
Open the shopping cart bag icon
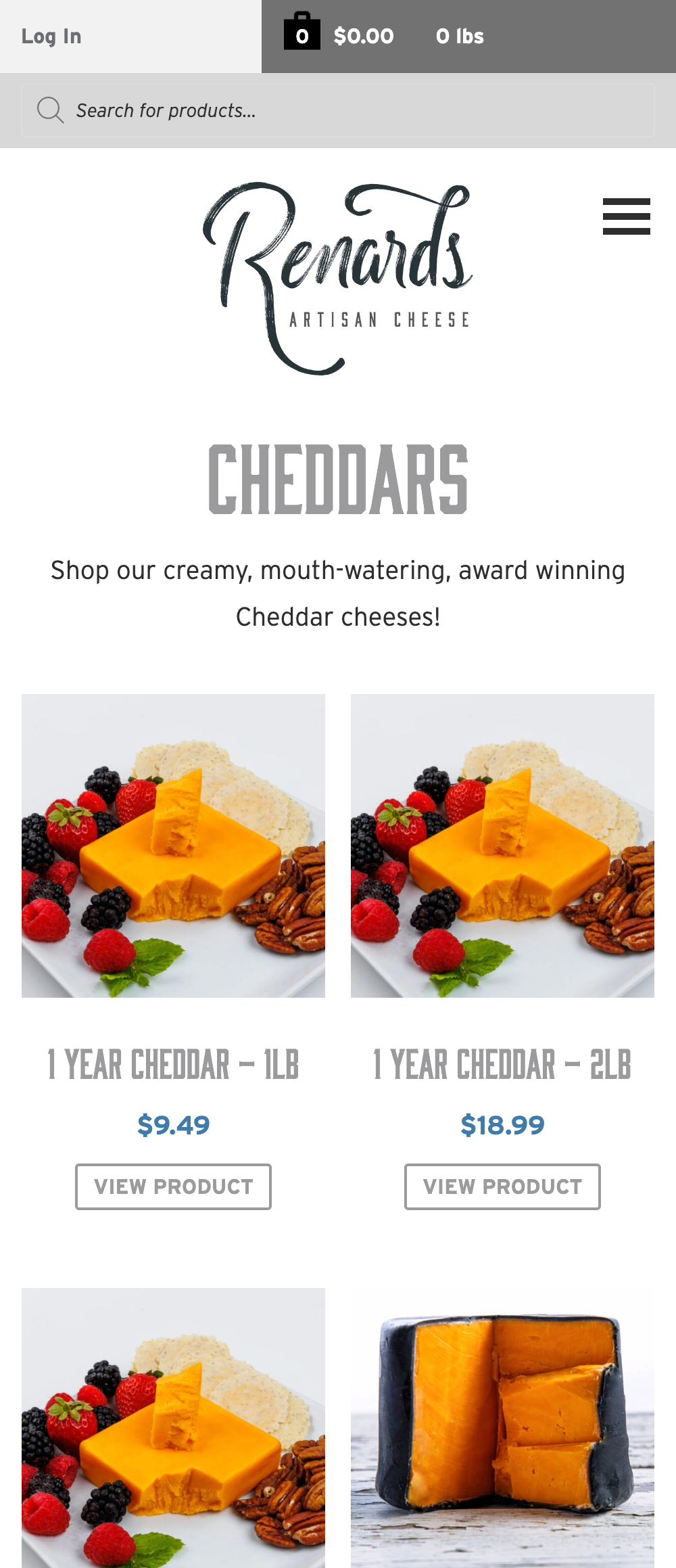[x=301, y=32]
